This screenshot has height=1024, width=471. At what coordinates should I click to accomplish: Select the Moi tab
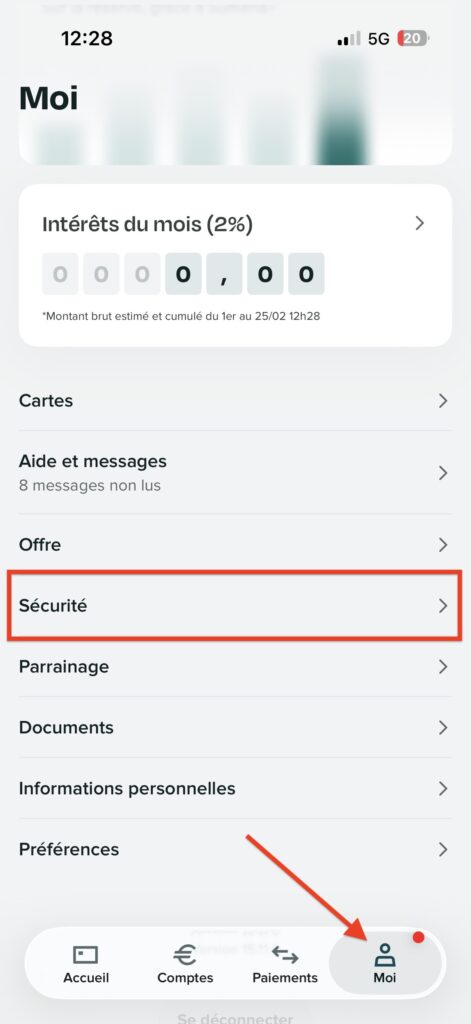[385, 963]
